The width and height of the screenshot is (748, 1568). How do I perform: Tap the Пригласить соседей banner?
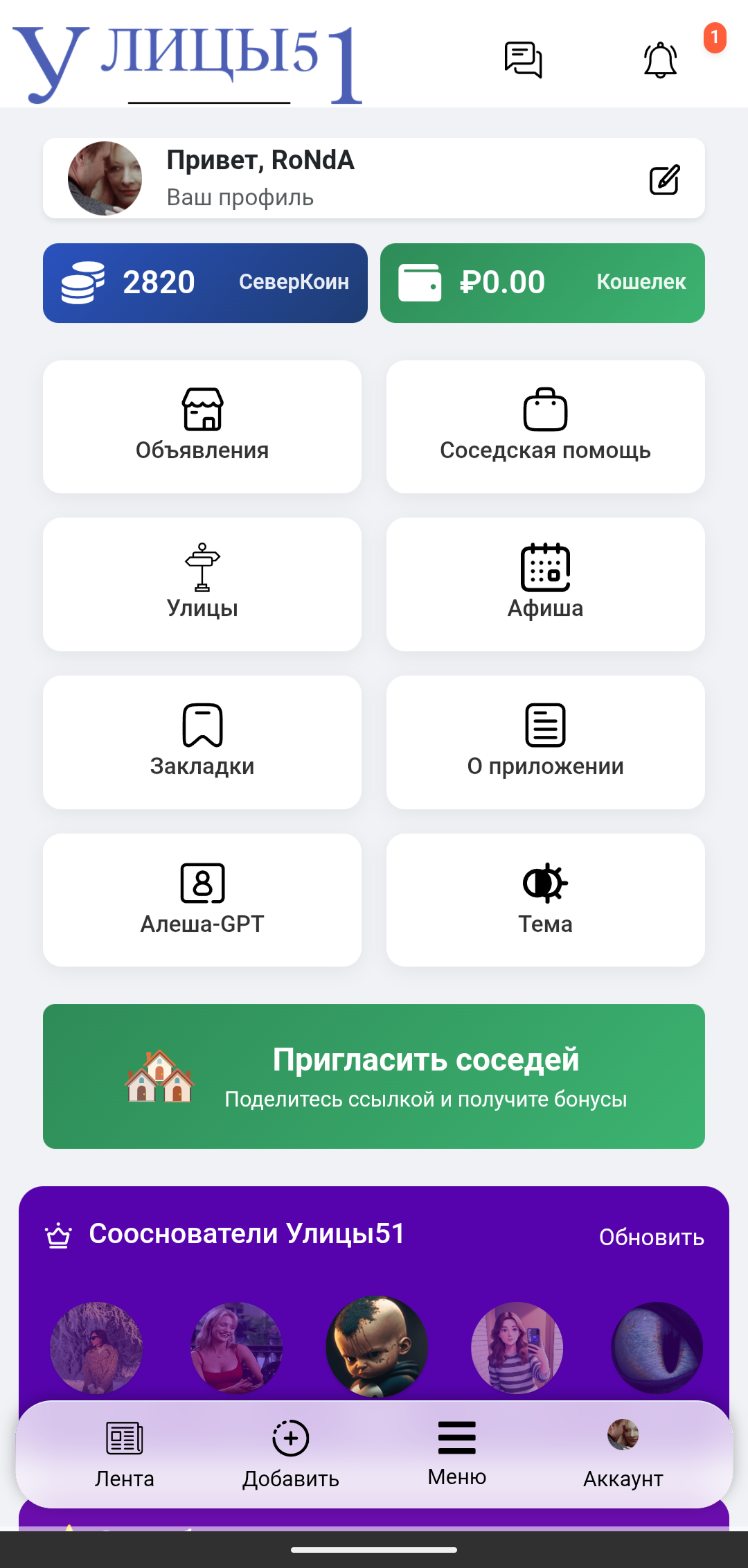(374, 1076)
